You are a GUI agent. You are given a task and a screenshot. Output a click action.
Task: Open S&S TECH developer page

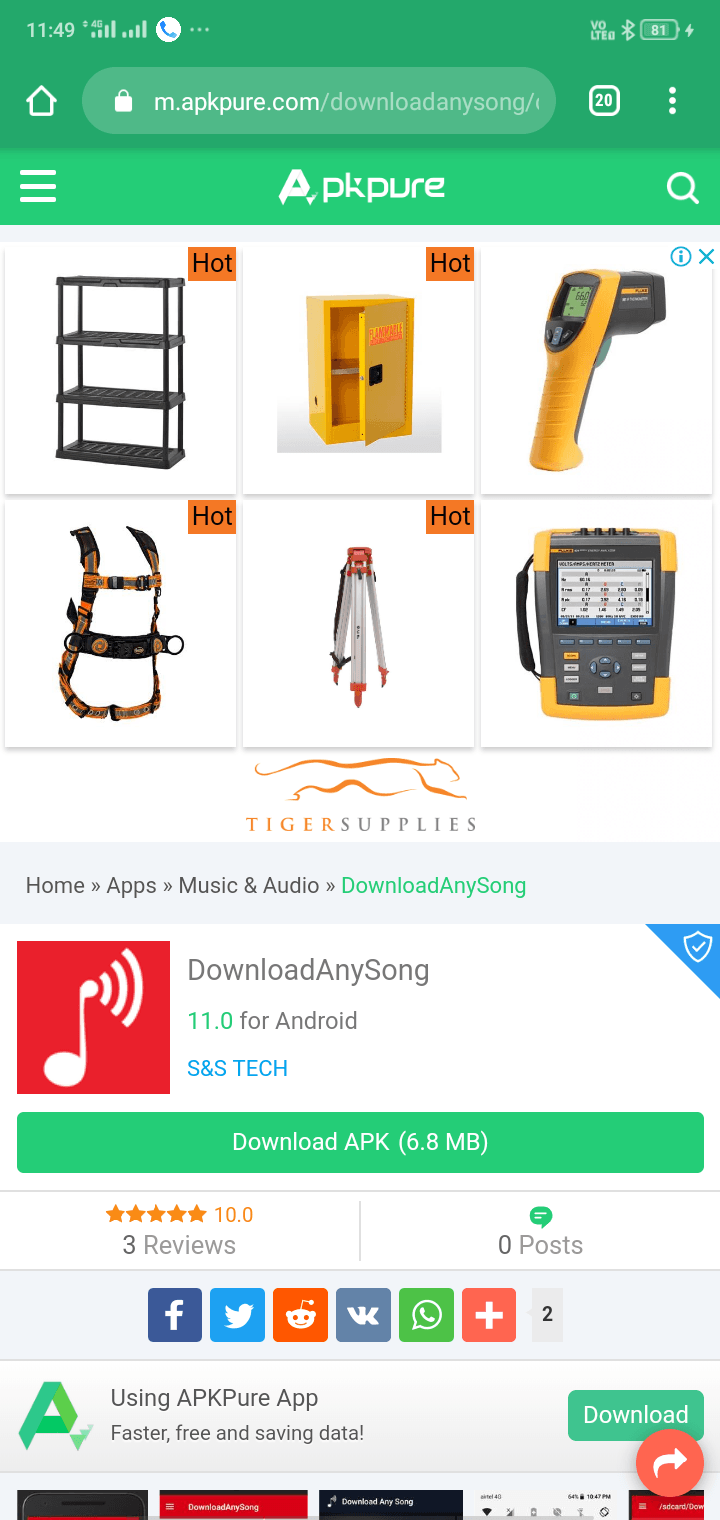pos(238,1068)
